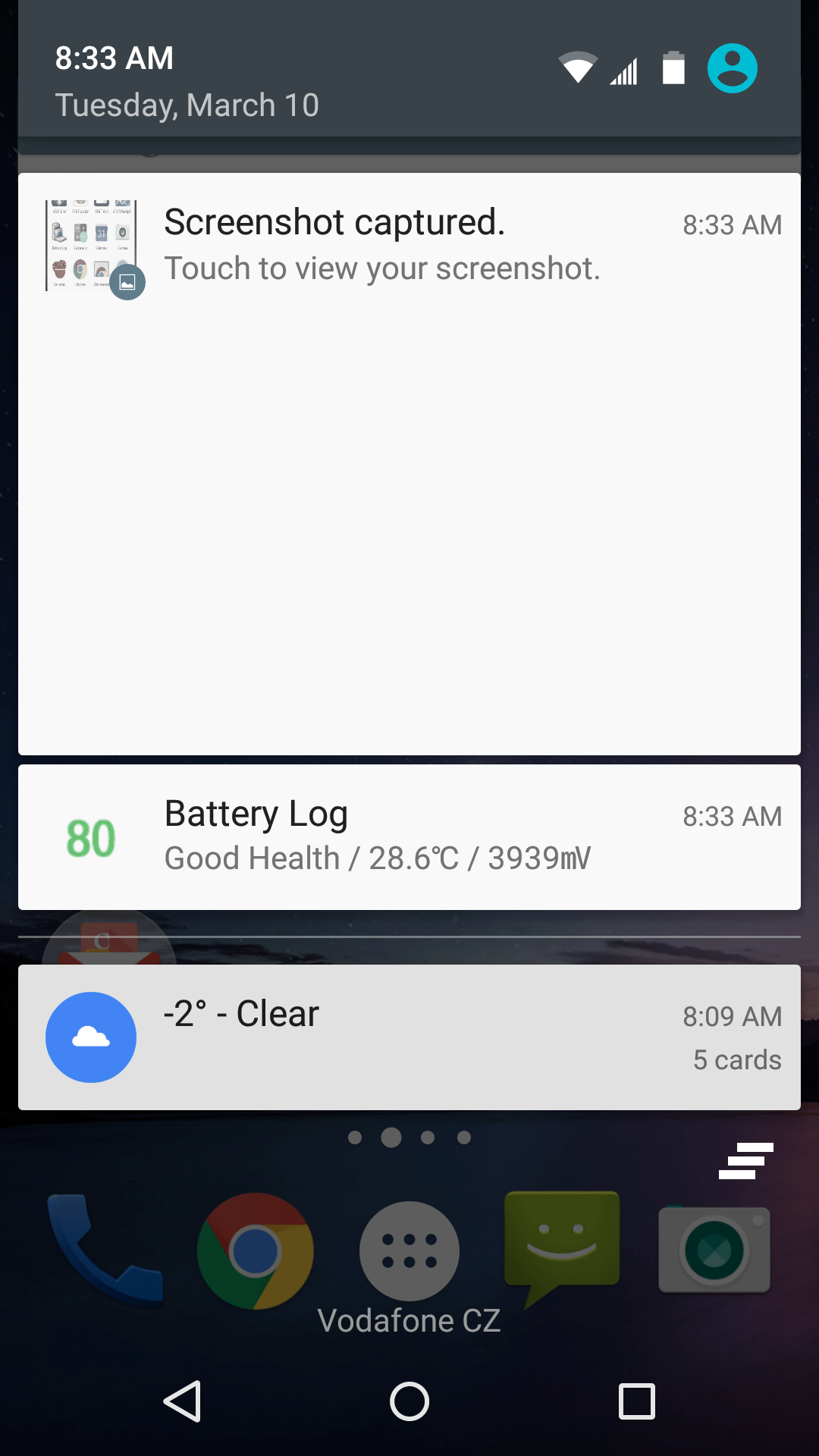
Task: Open the recent apps overview
Action: (637, 1401)
